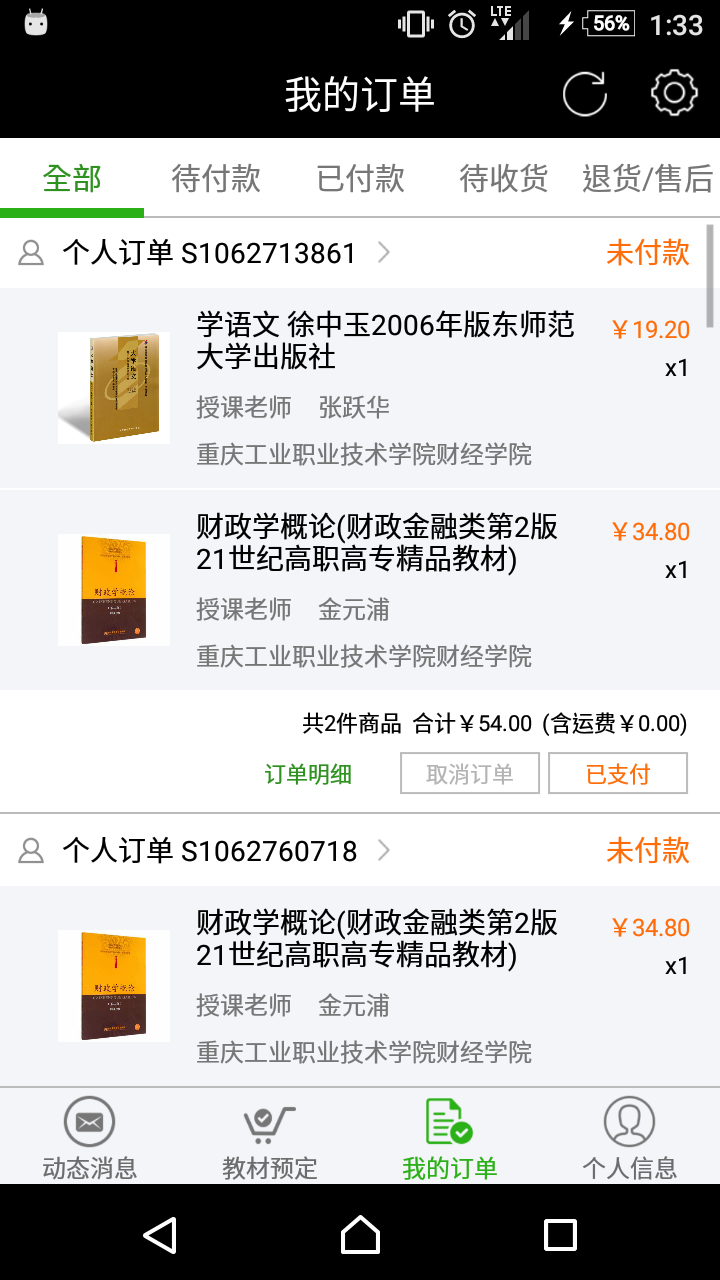Image resolution: width=720 pixels, height=1280 pixels.
Task: Switch to the 退货/售后 tab
Action: pyautogui.click(x=648, y=179)
